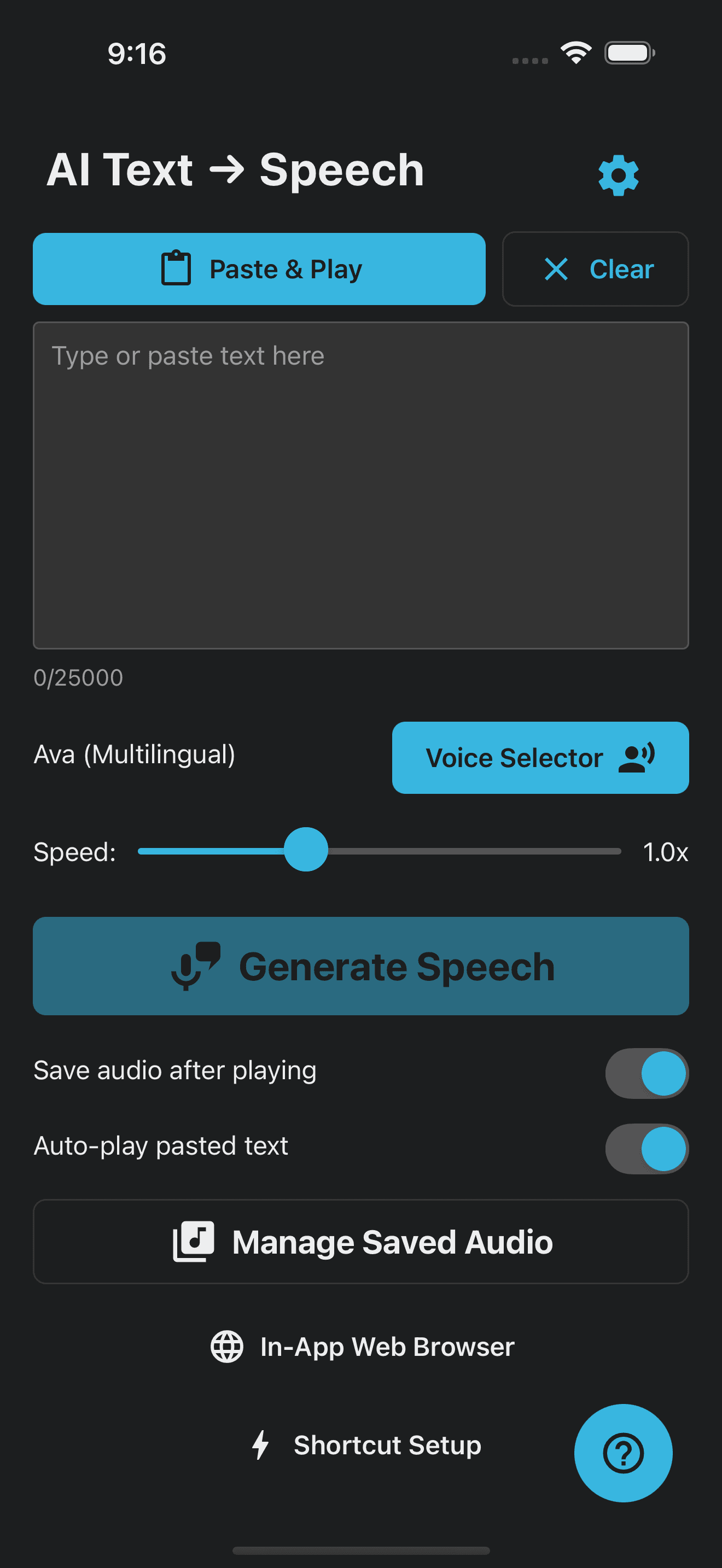Click the clipboard icon on Paste & Play
This screenshot has height=1568, width=722.
point(176,268)
